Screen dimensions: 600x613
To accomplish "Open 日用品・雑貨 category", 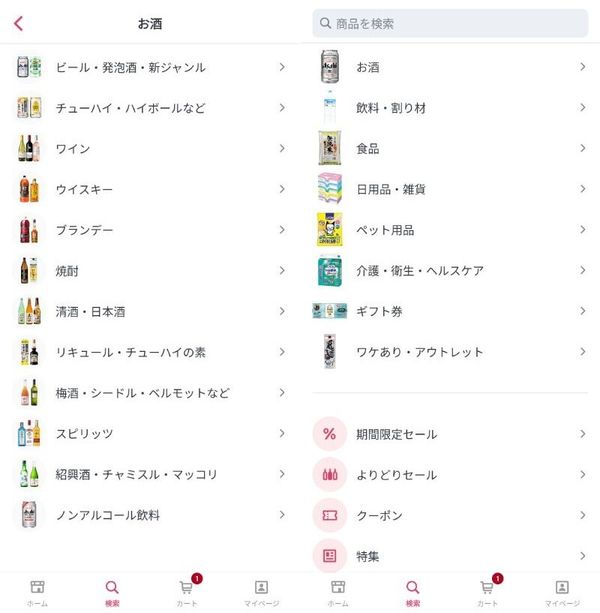I will tap(450, 189).
